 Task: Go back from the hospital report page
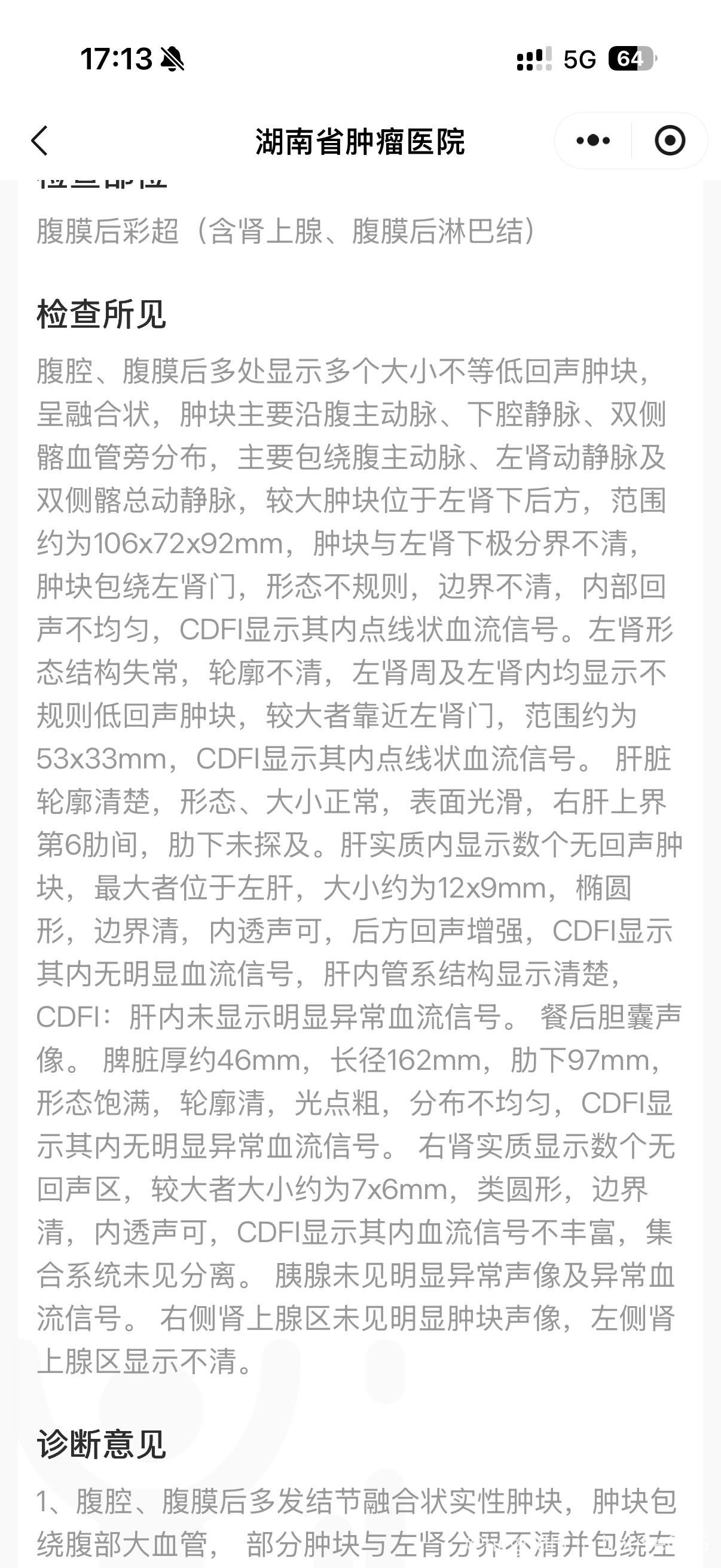click(40, 141)
